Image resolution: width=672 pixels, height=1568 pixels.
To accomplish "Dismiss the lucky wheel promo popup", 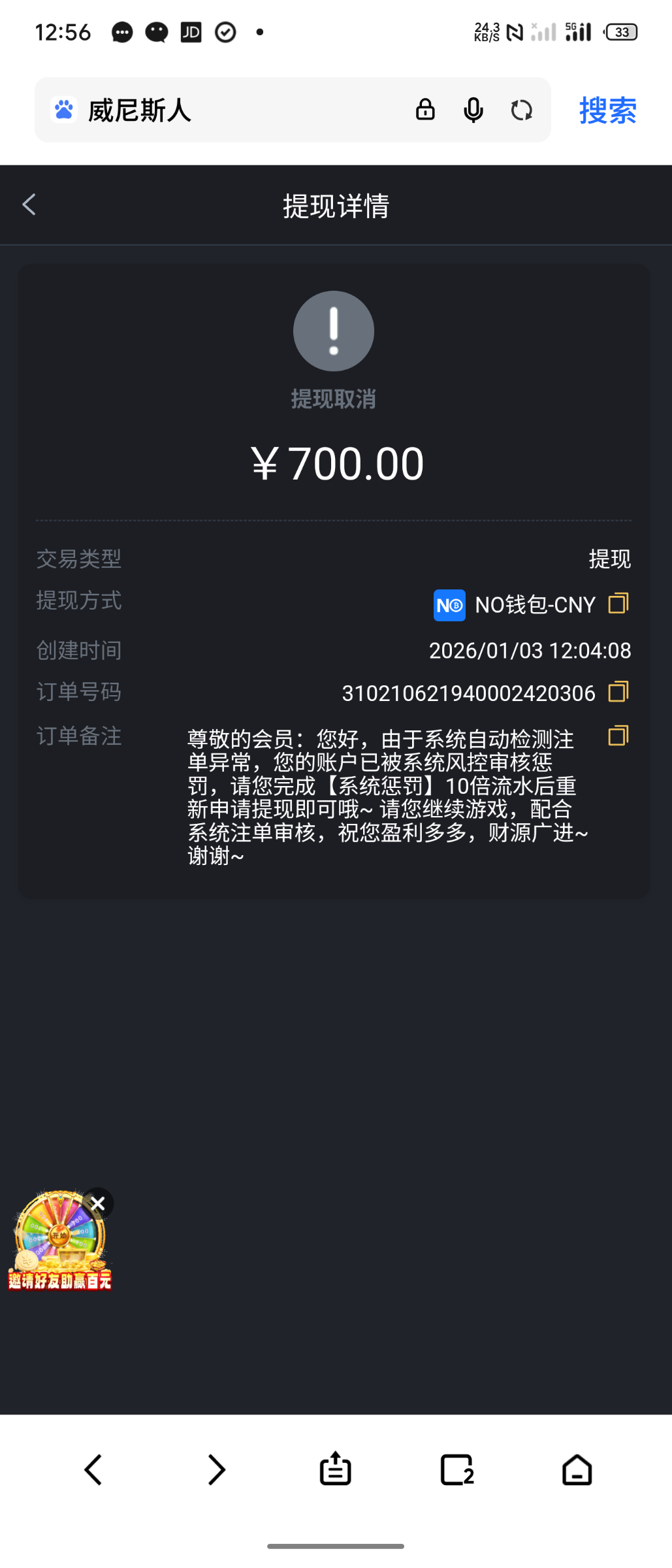I will click(x=98, y=1202).
